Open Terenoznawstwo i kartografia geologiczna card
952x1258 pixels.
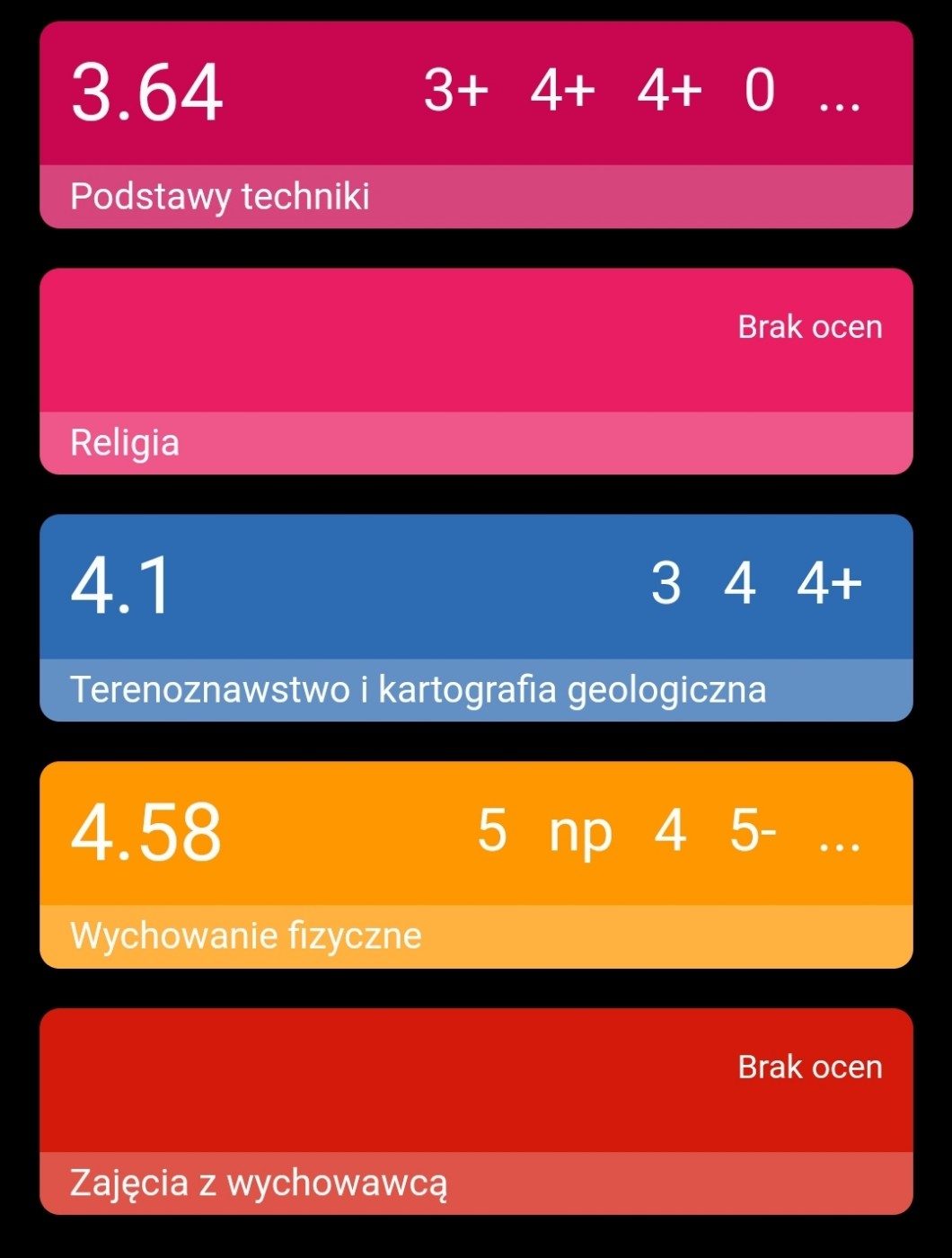tap(476, 617)
